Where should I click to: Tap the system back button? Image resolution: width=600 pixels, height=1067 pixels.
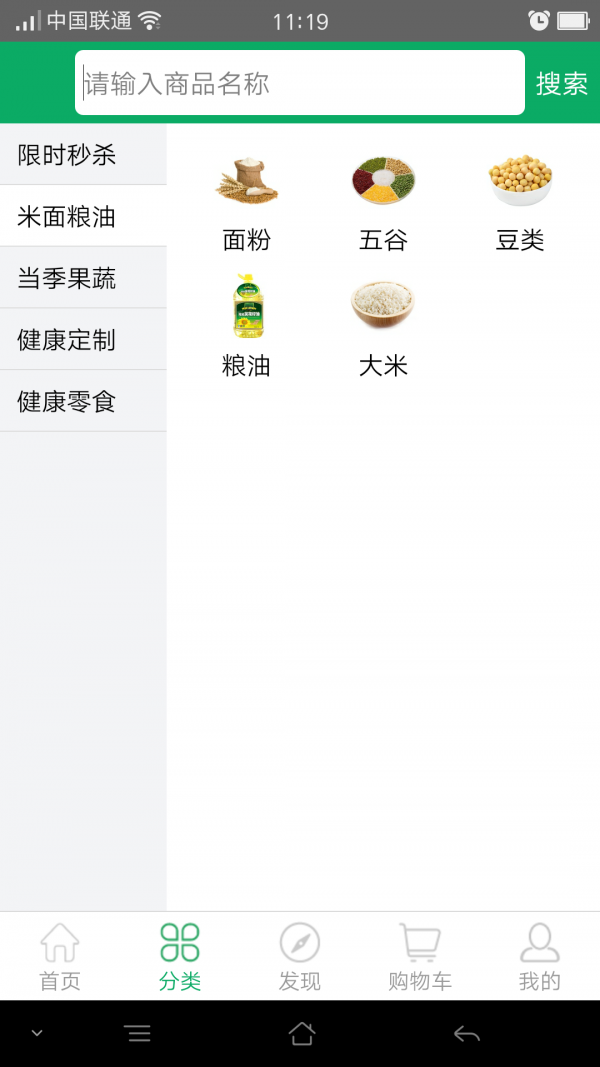(x=466, y=1034)
